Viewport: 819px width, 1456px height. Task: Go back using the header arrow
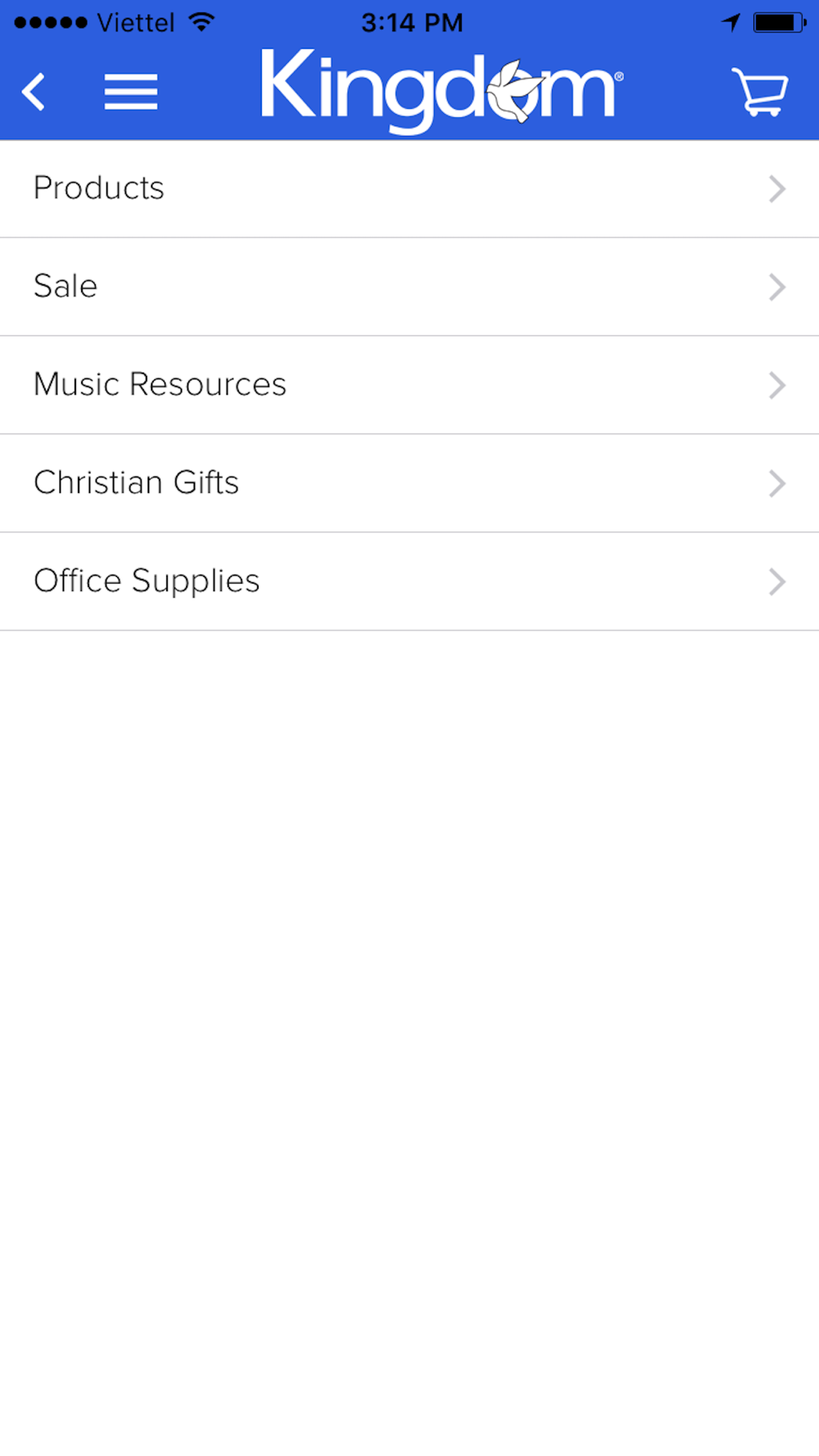pos(34,92)
